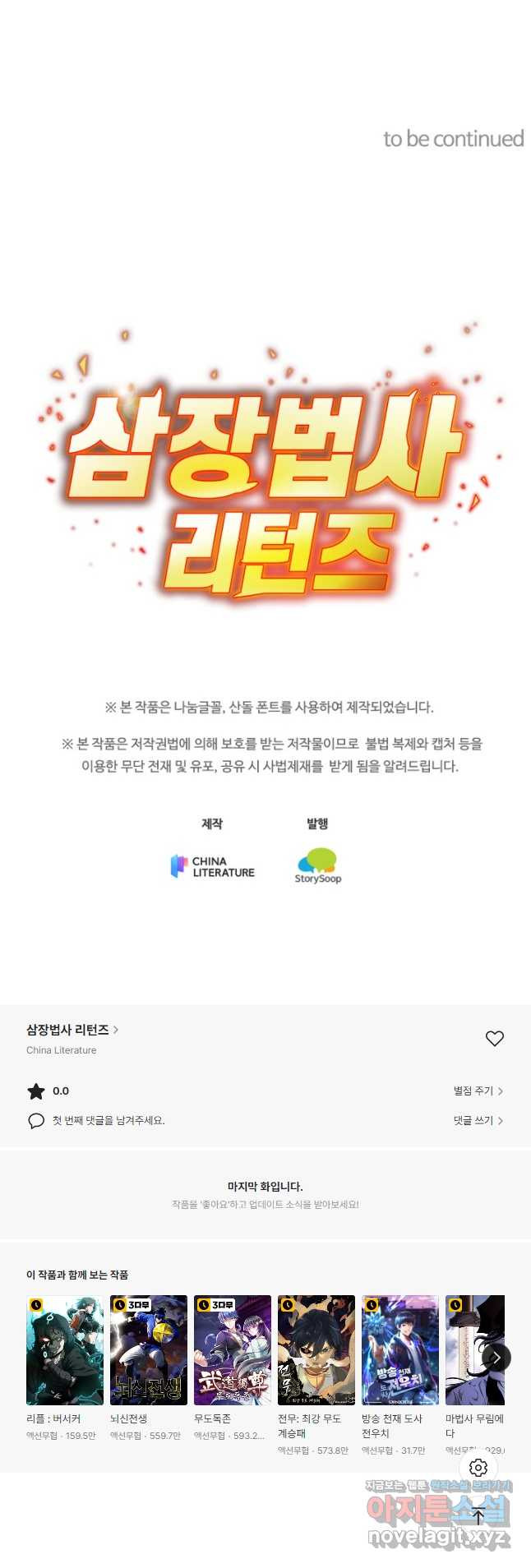
Task: Open 방송 천재 도사 전우치
Action: [x=399, y=1349]
